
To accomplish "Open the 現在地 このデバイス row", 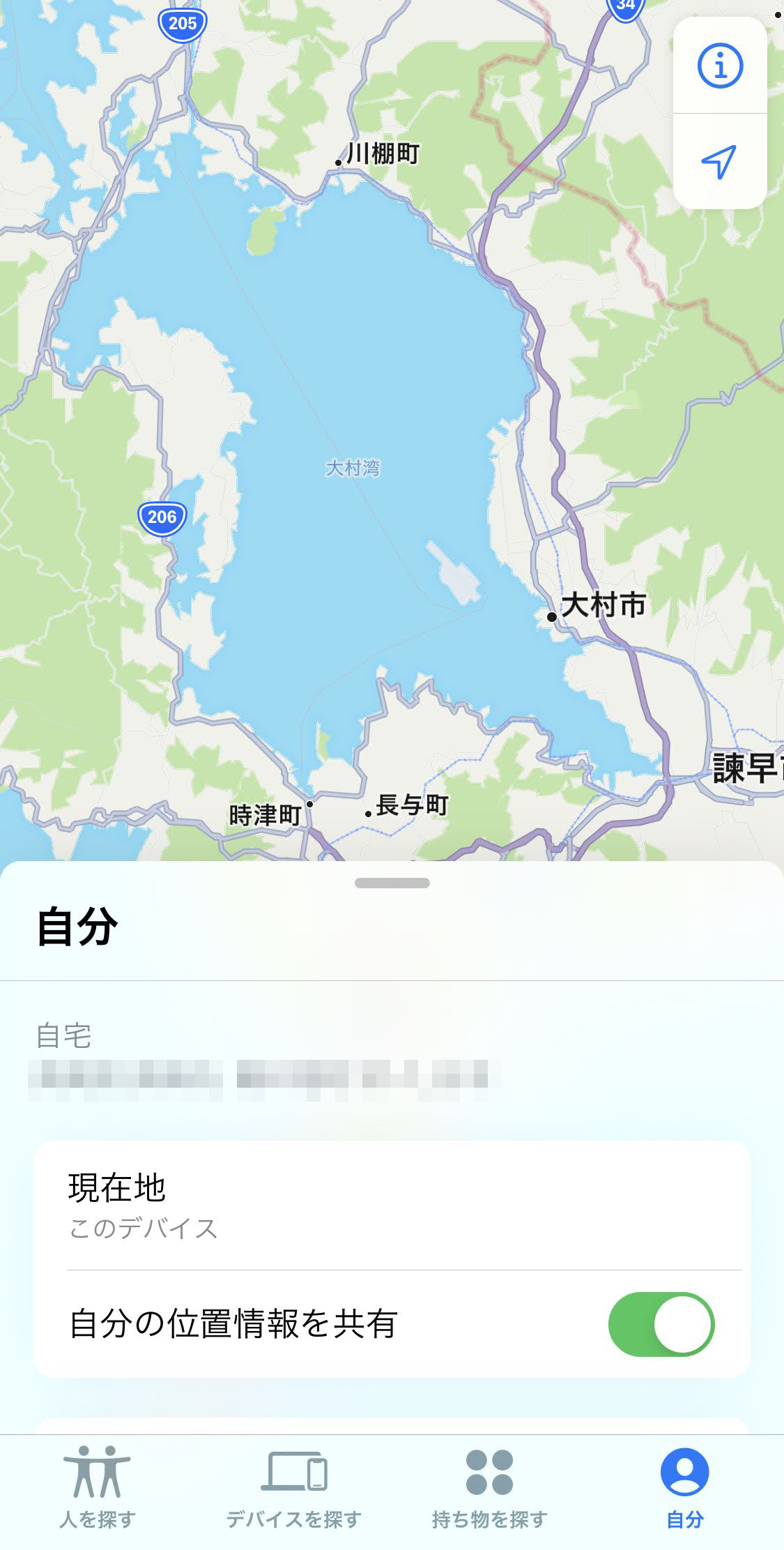I will (392, 1206).
